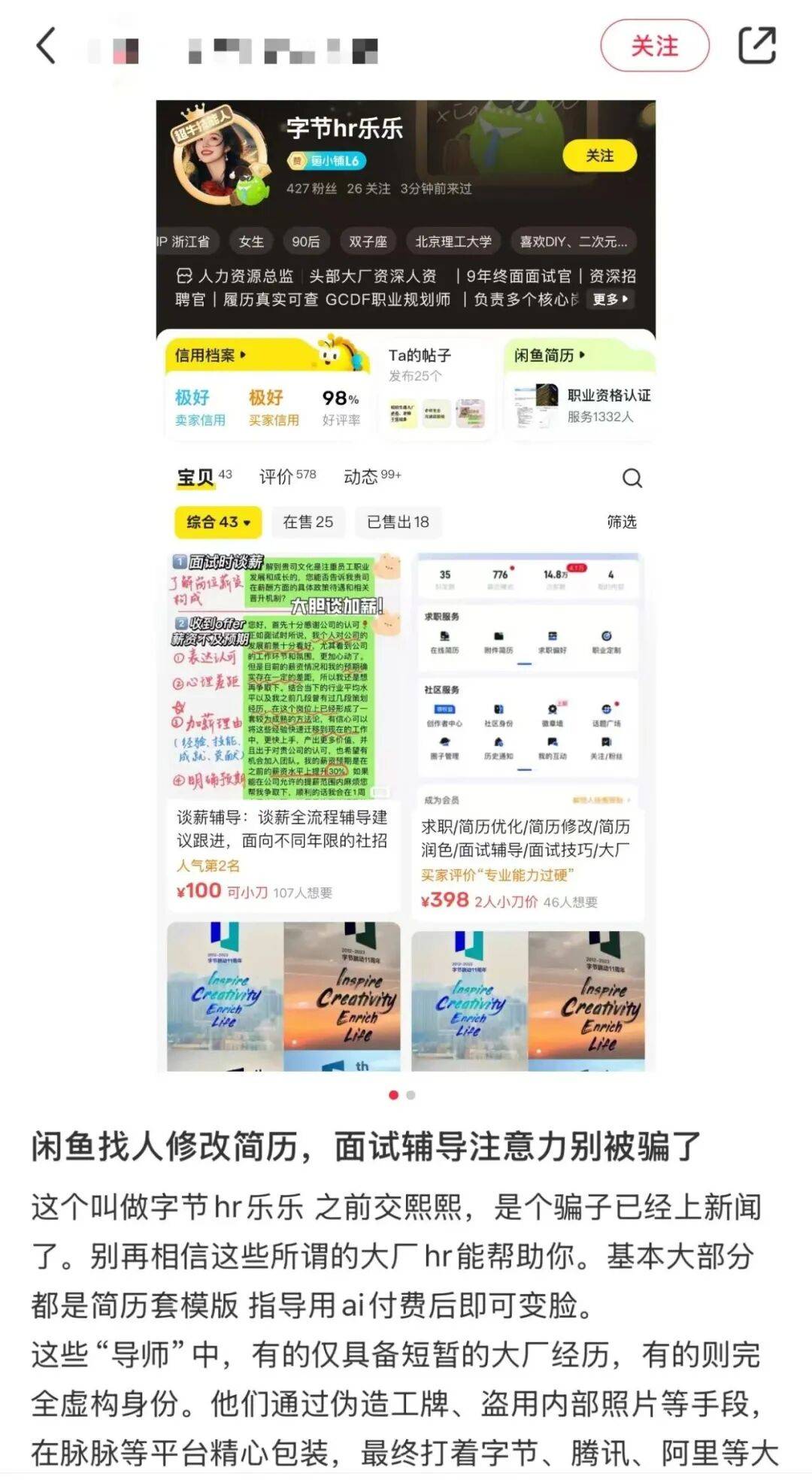Viewport: 812px width, 1480px height.
Task: Follow the post author with 关注
Action: [x=654, y=46]
